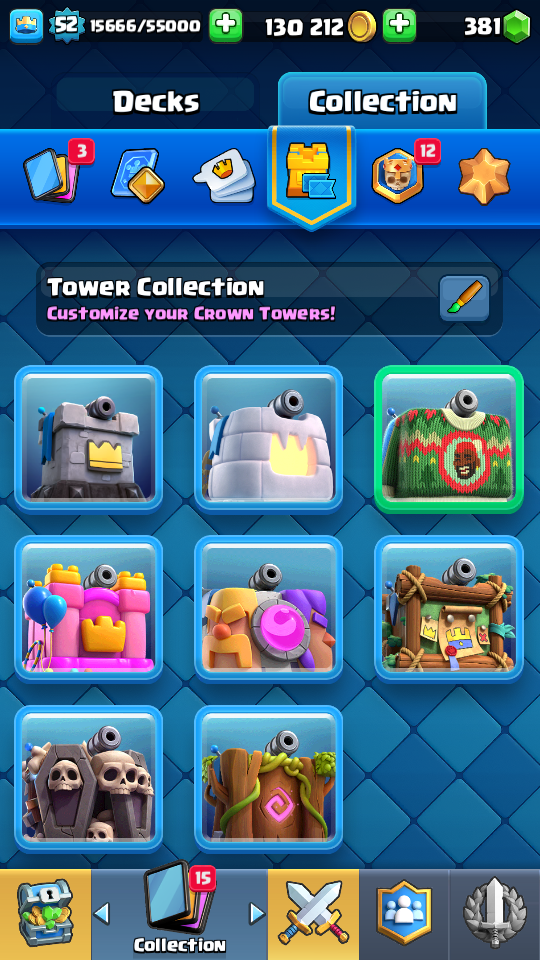Viewport: 540px width, 960px height.
Task: Choose the tower skin with pink orb
Action: click(x=269, y=609)
